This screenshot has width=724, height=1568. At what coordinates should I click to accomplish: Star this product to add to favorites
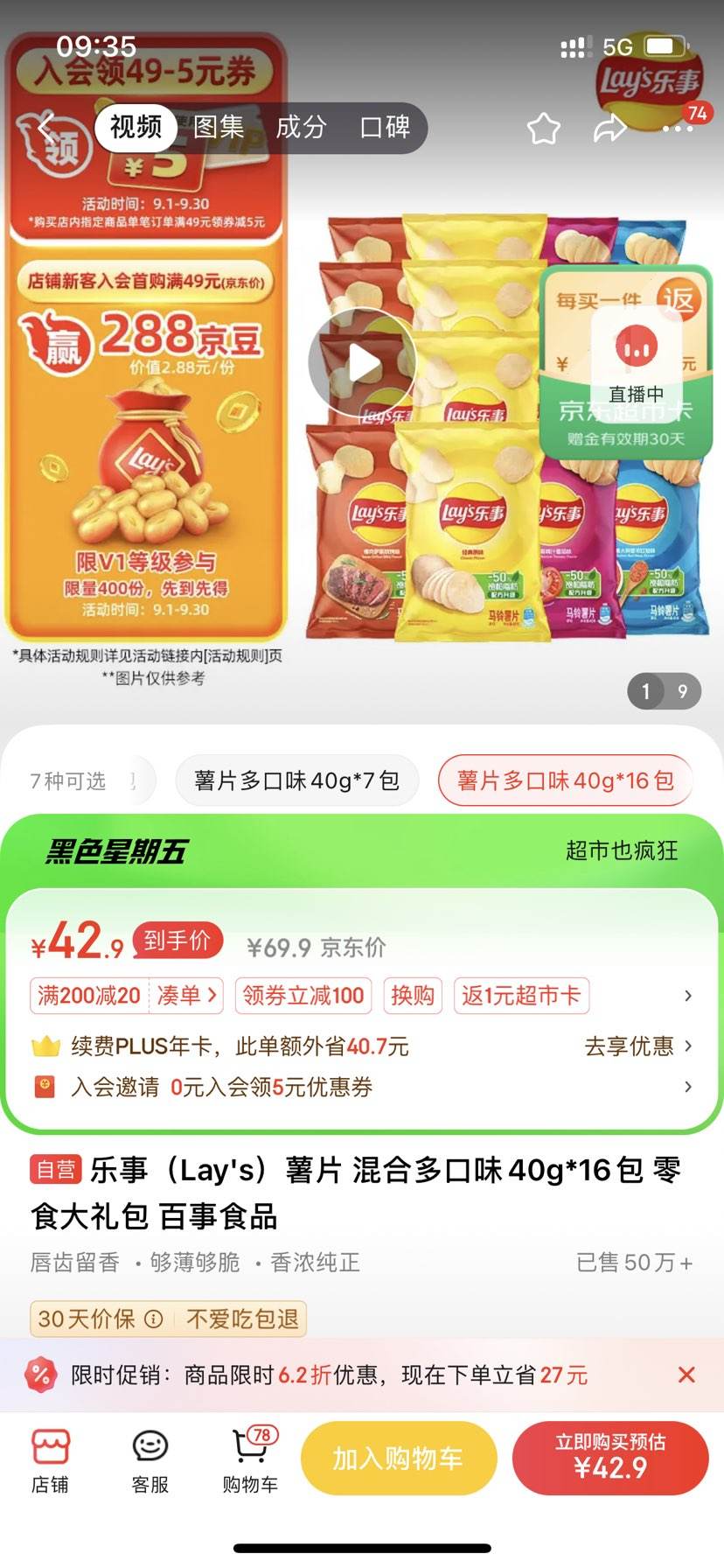click(543, 128)
